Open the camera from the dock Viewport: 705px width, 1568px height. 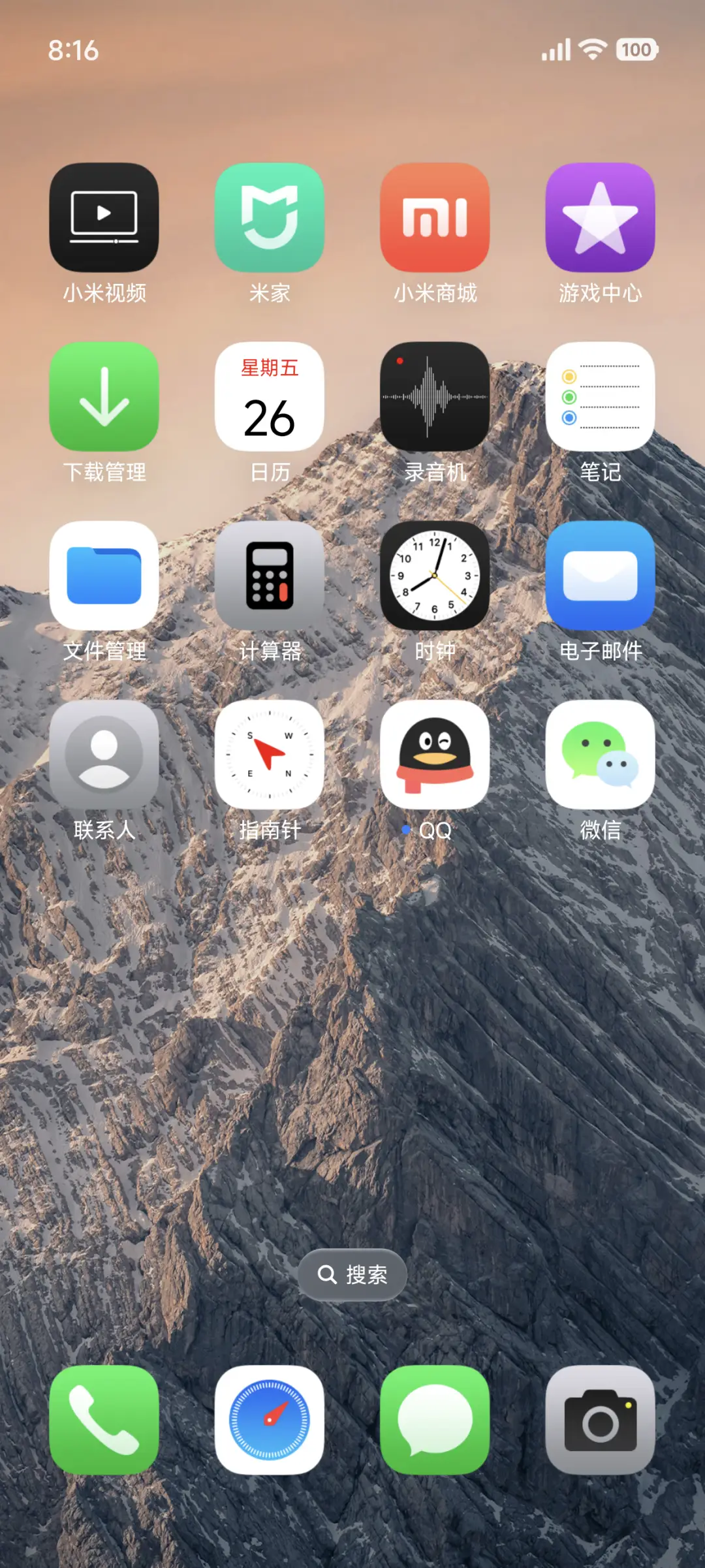click(x=600, y=1420)
